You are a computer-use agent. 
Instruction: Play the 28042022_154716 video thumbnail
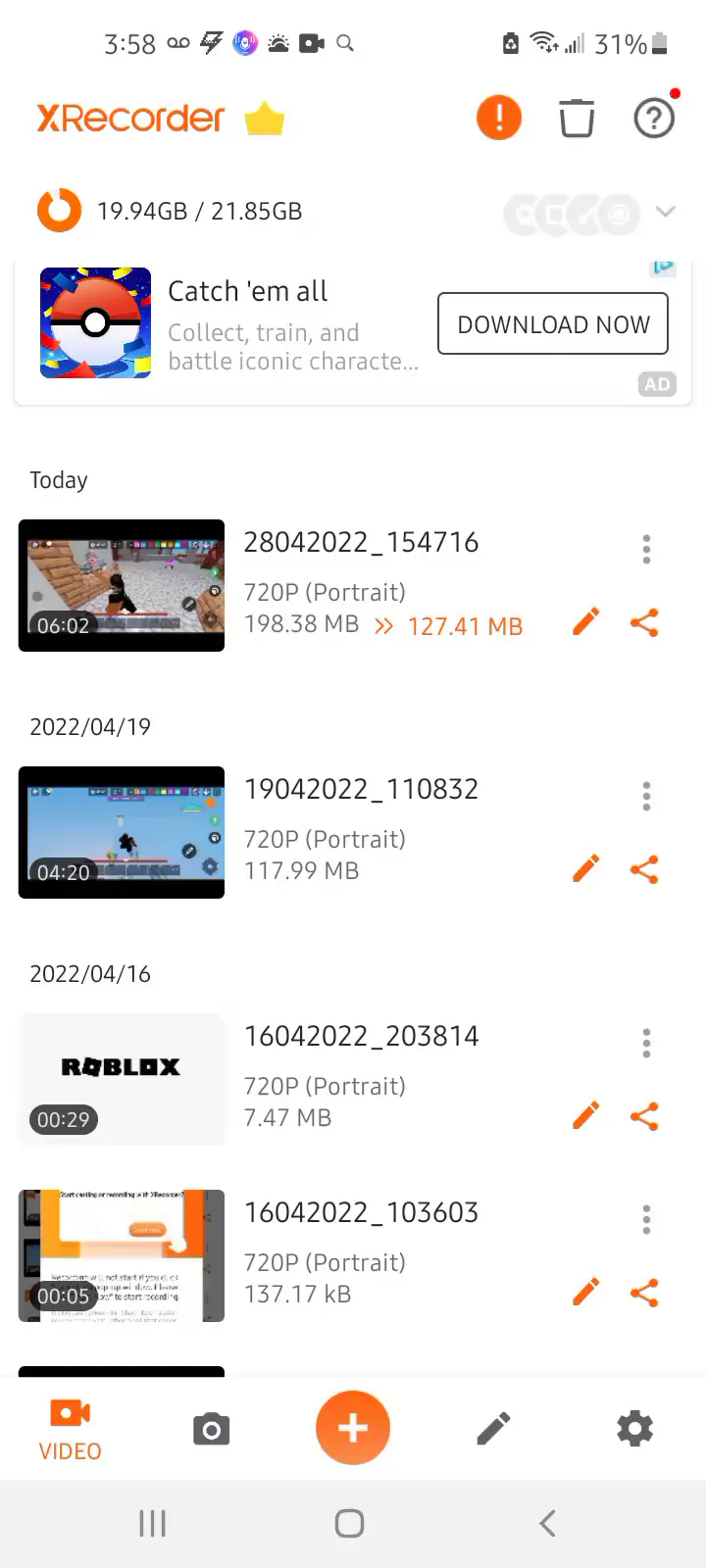pyautogui.click(x=122, y=585)
